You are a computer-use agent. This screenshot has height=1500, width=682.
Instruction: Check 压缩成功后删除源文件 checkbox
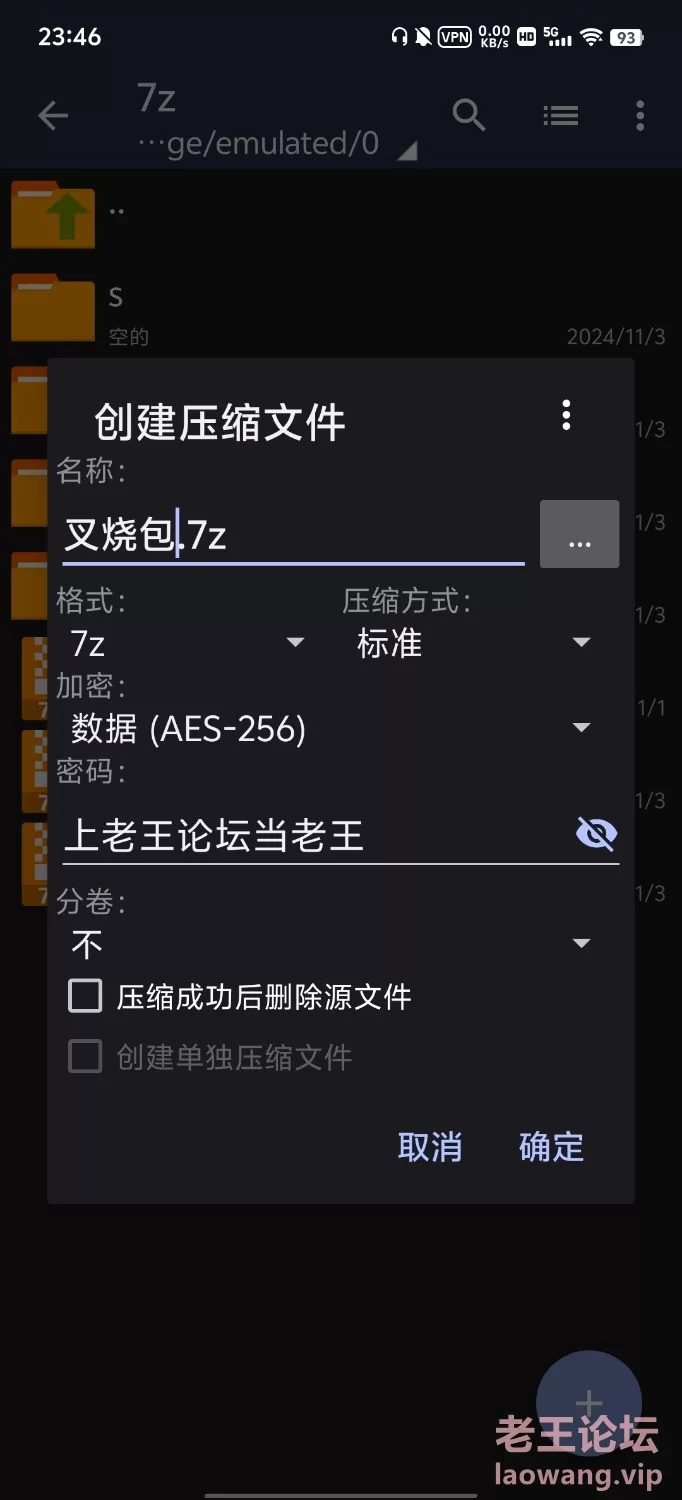point(86,996)
